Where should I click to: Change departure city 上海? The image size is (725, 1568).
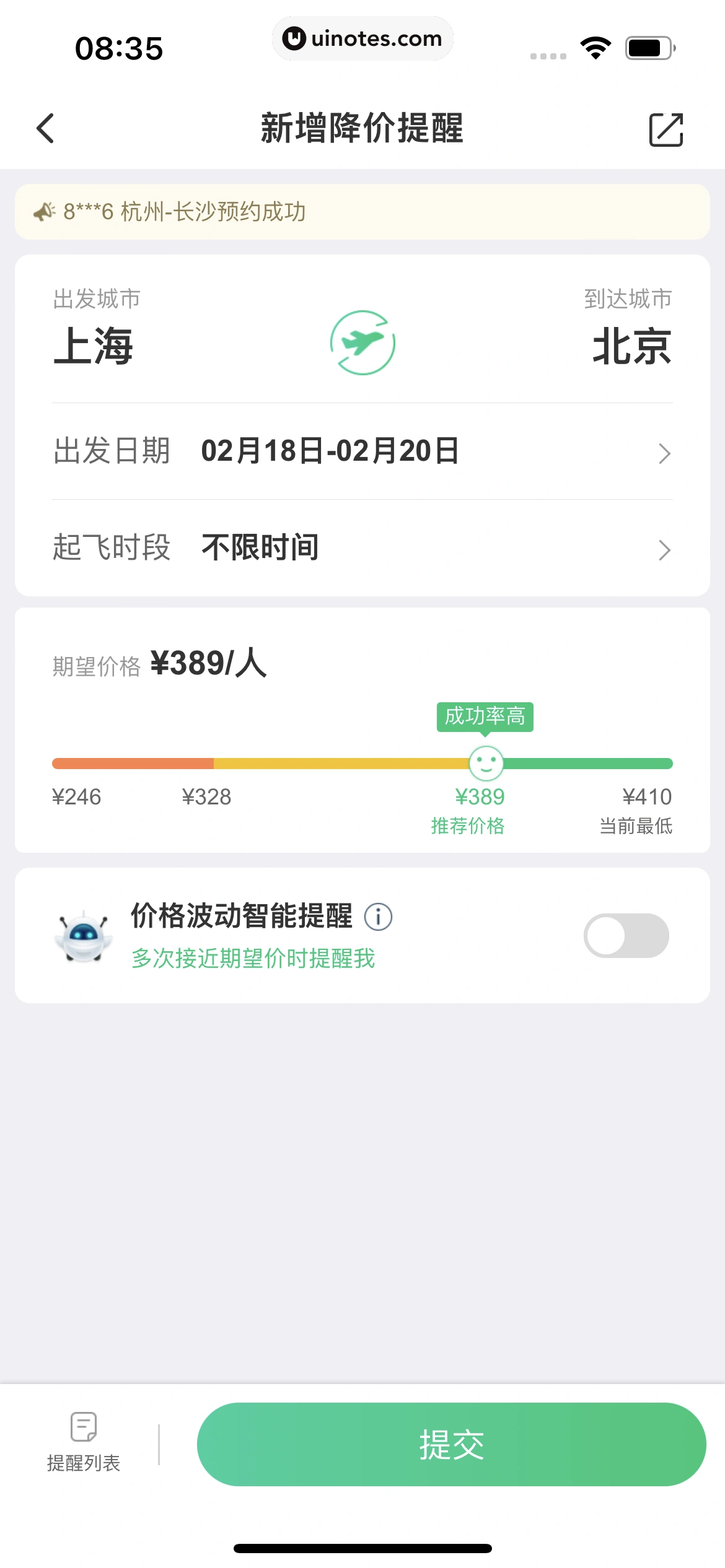click(94, 346)
